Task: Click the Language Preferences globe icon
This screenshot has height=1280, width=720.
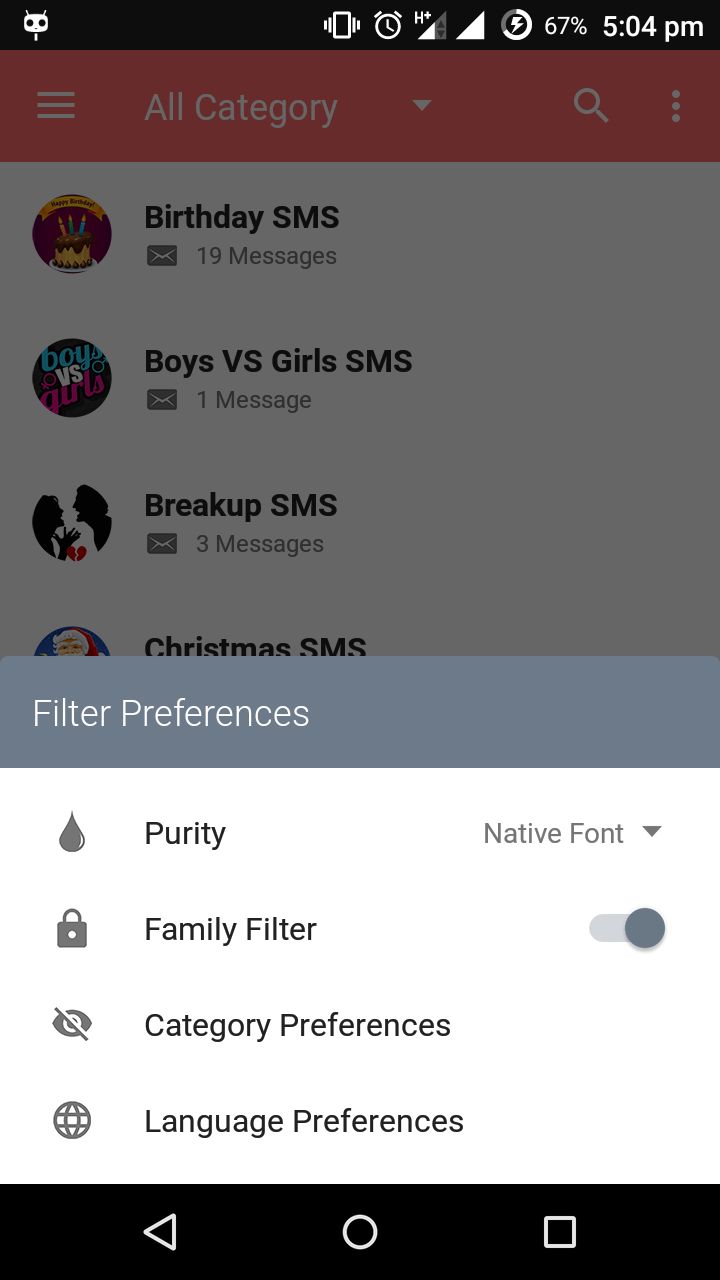Action: pos(71,1120)
